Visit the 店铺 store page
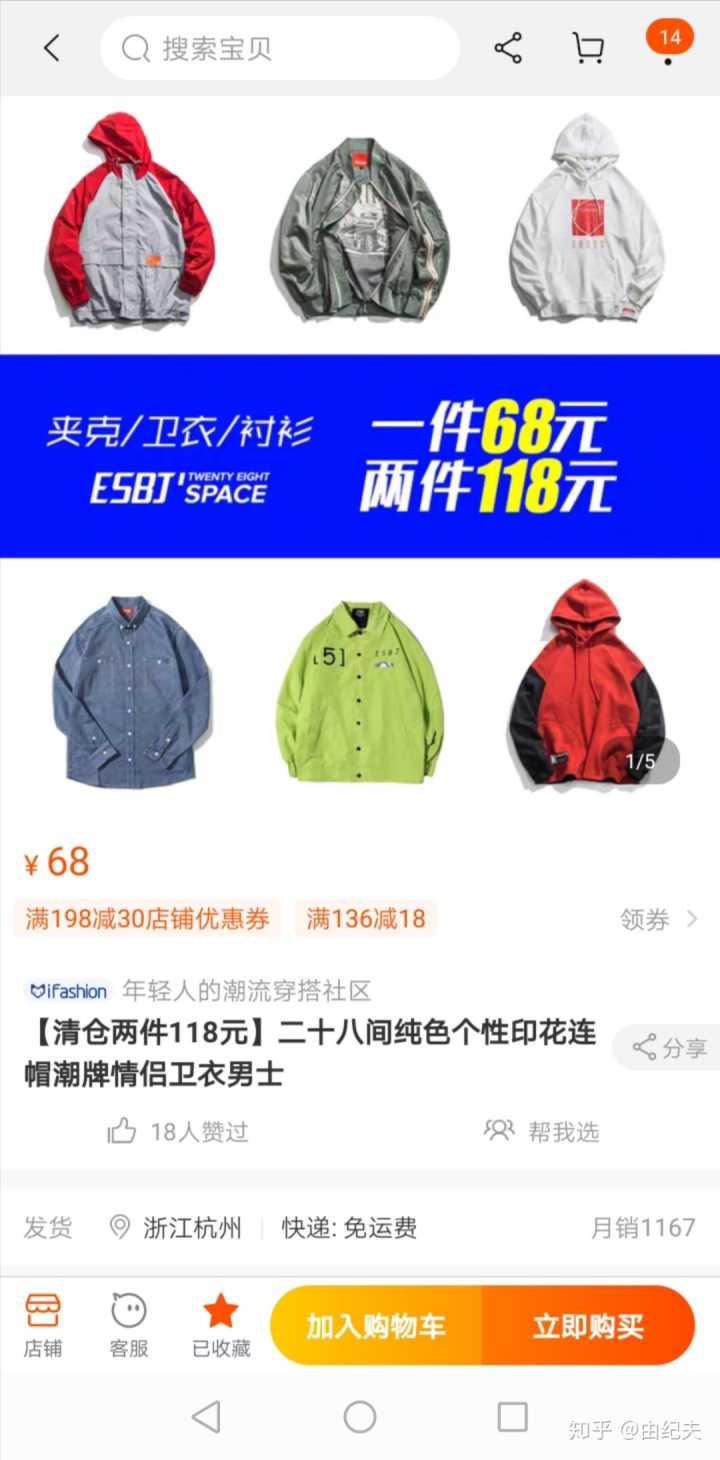Viewport: 720px width, 1460px height. click(43, 1324)
